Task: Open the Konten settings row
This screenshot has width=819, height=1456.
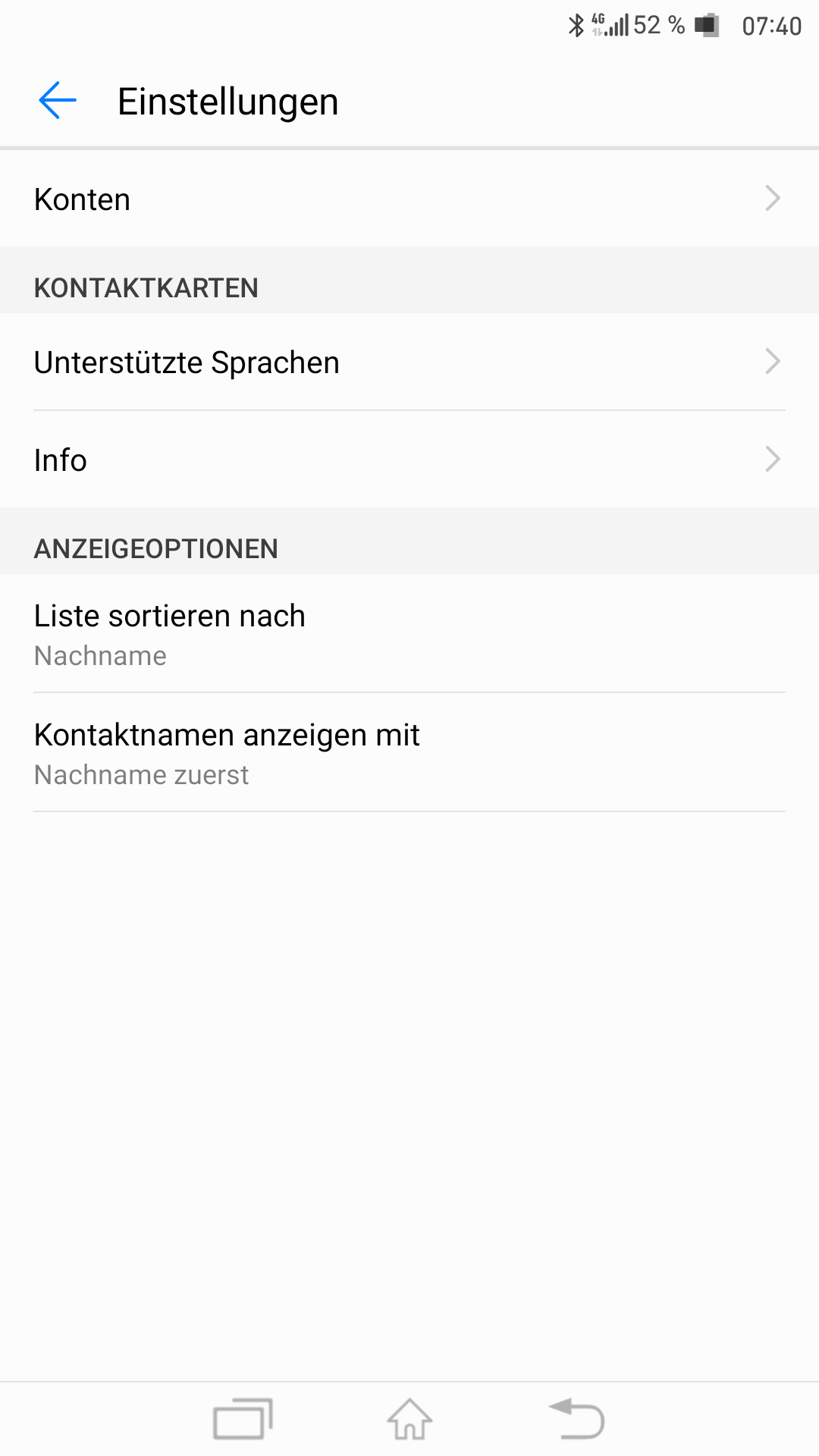Action: (409, 199)
